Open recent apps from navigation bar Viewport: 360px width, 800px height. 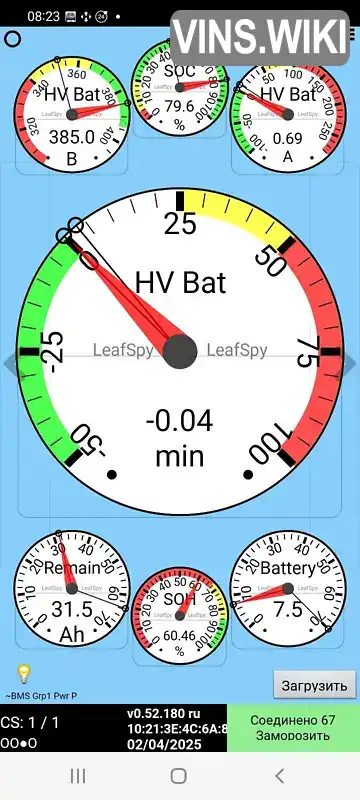(x=78, y=776)
